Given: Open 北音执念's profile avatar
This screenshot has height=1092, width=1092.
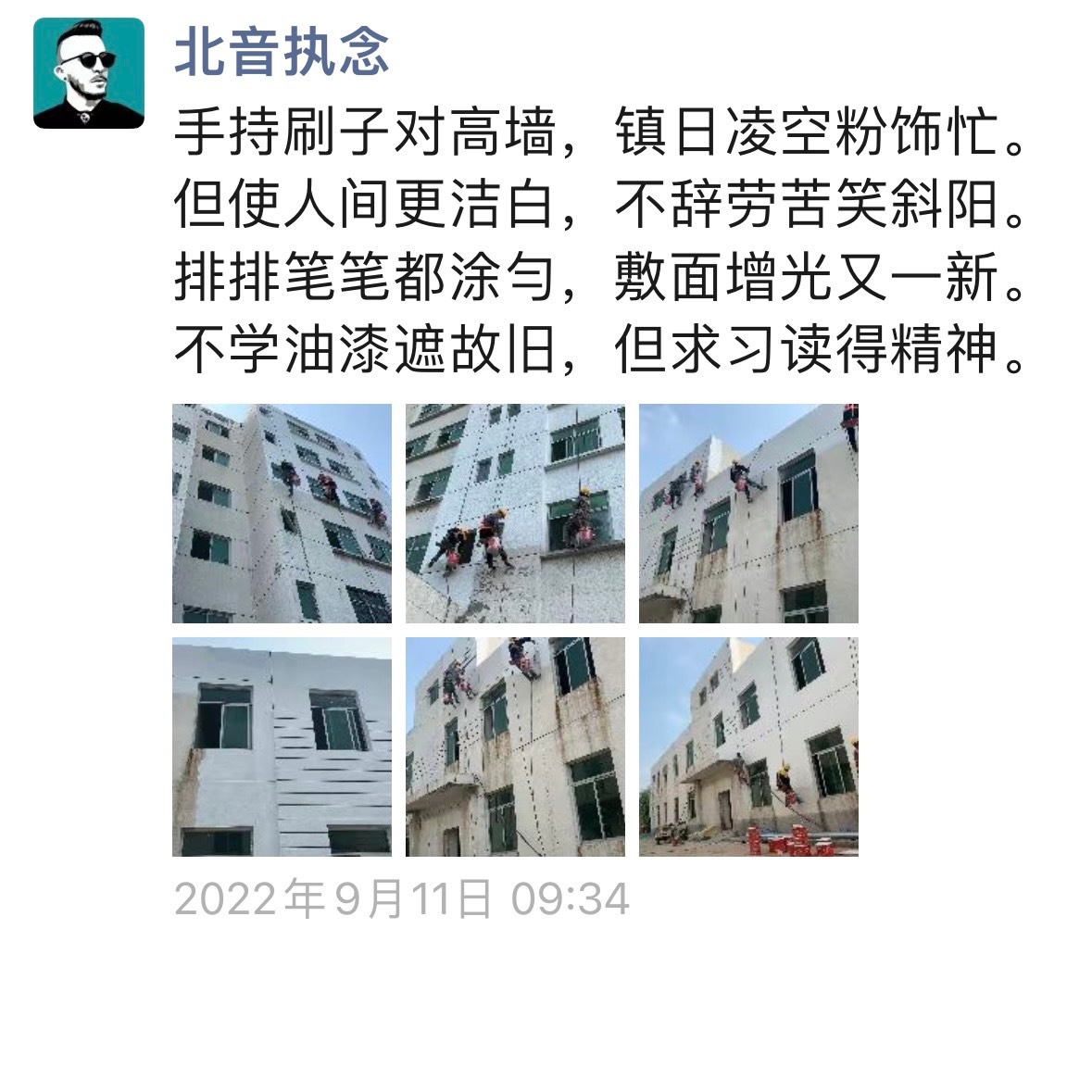Looking at the screenshot, I should (x=89, y=73).
